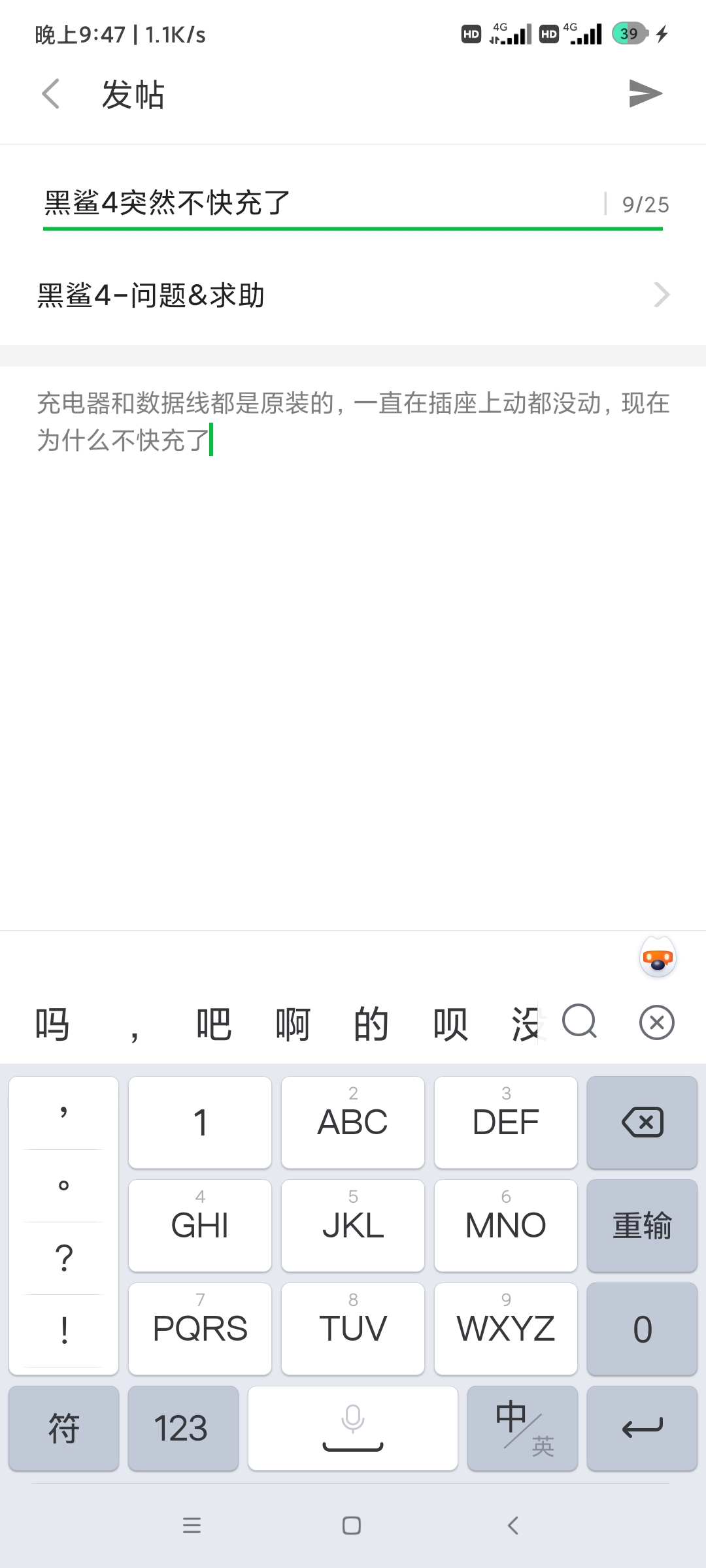Screen dimensions: 706x1568
Task: Hit the backspace key
Action: (642, 1122)
